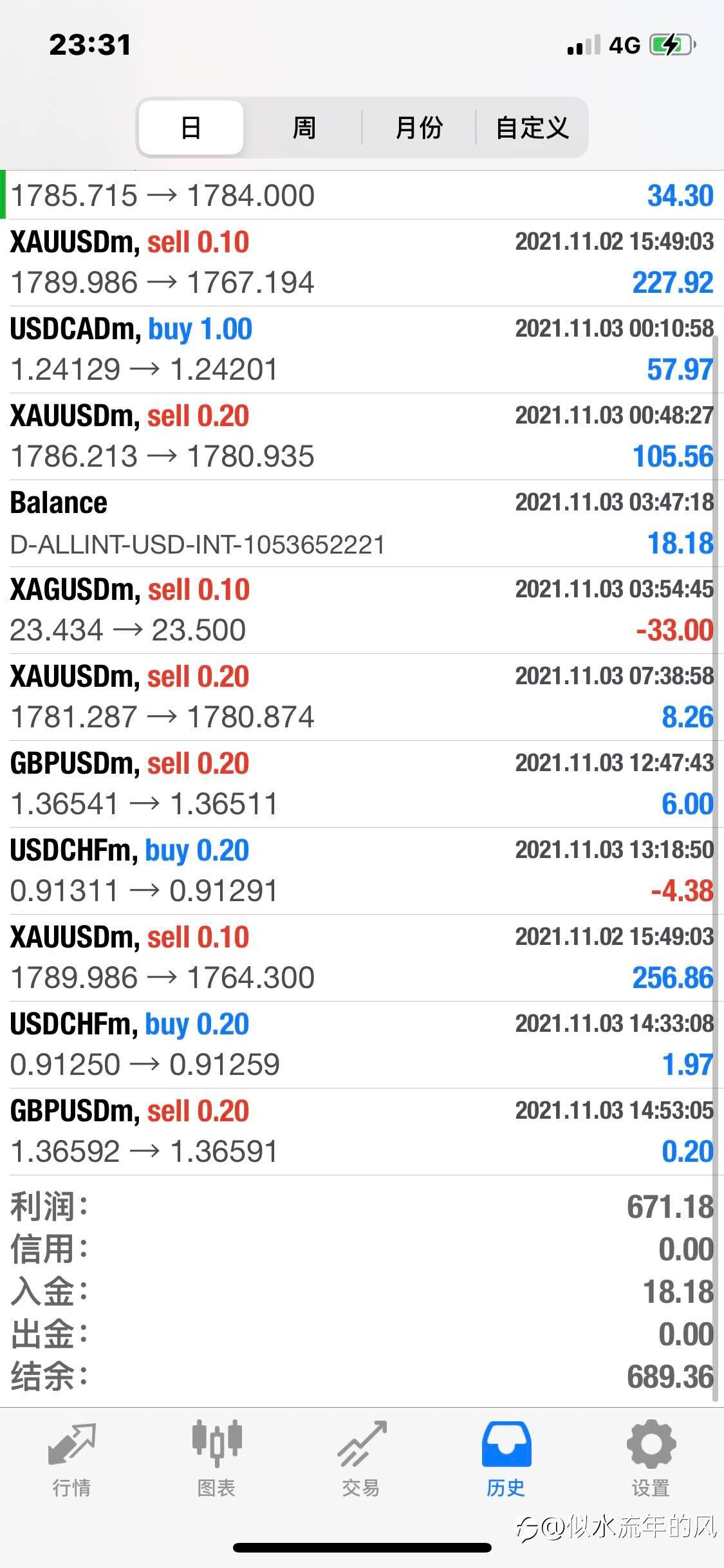724x1568 pixels.
Task: Open the XAUUSDm trade with profit 8.26
Action: coord(362,697)
